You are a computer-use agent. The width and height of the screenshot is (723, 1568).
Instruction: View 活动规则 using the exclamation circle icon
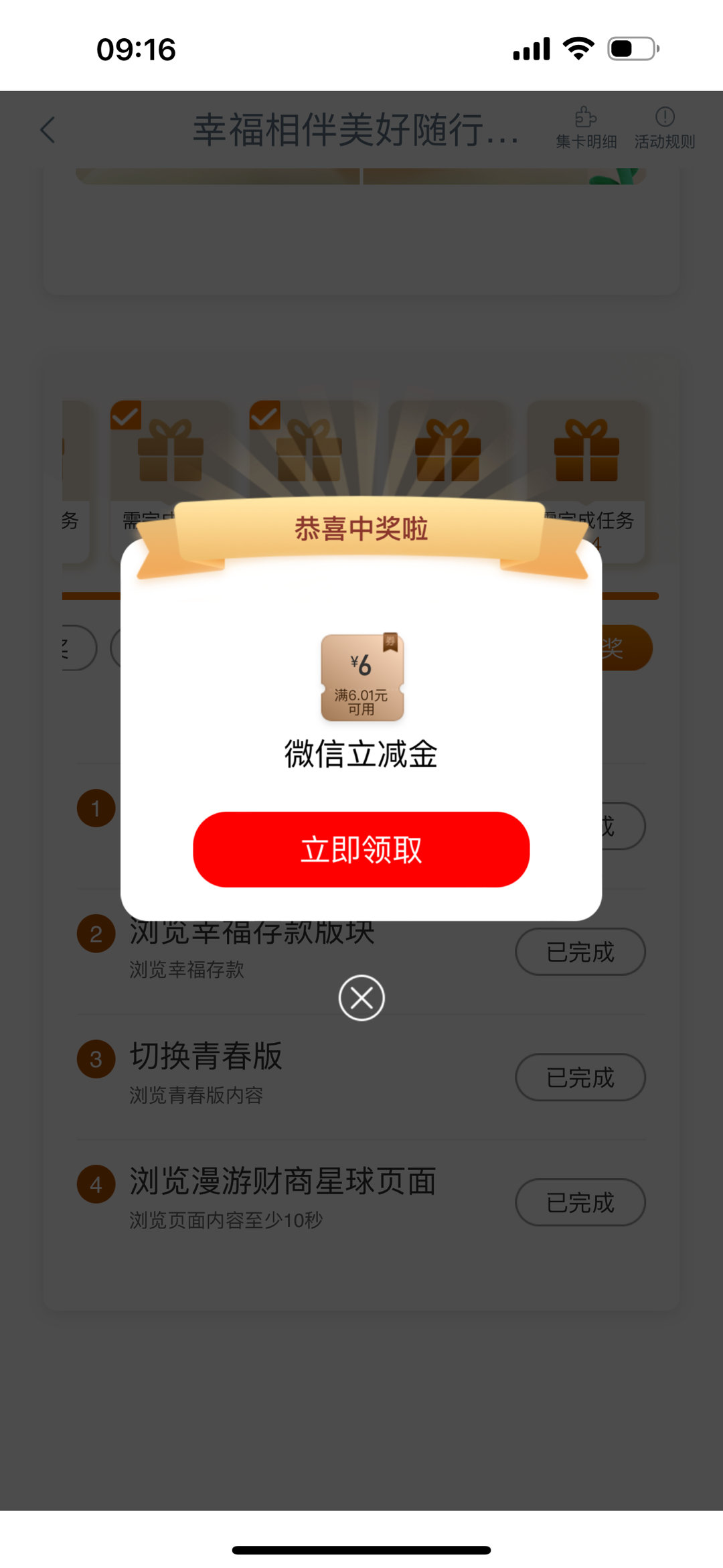click(x=664, y=126)
